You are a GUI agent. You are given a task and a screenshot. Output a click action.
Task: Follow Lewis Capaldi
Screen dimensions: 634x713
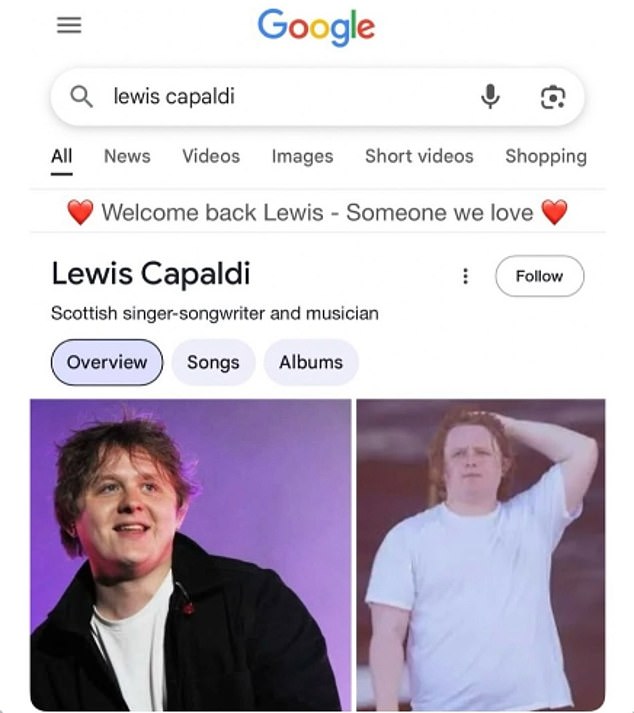539,276
